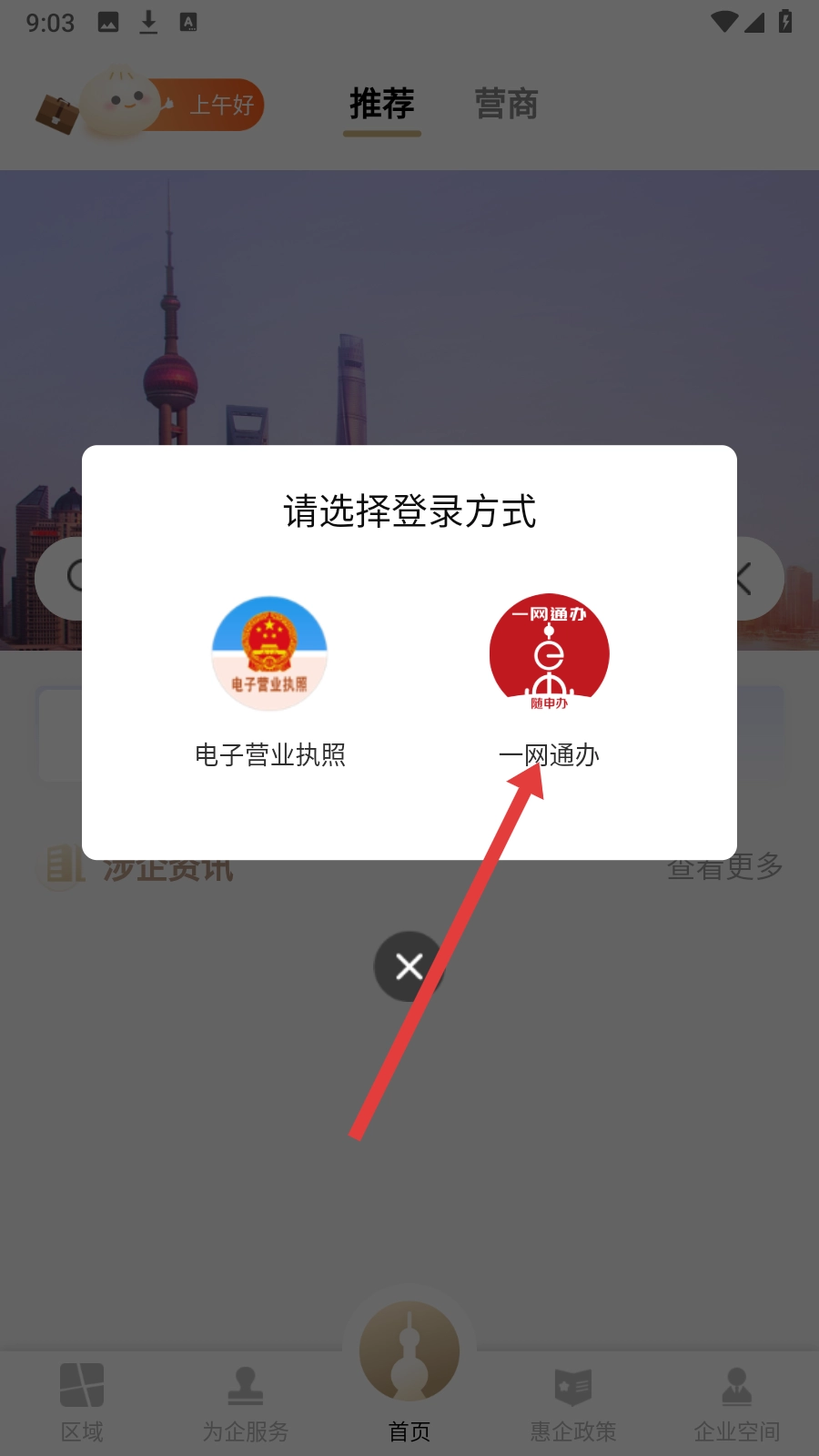Select the 一网通办 login icon
The width and height of the screenshot is (819, 1456).
550,652
